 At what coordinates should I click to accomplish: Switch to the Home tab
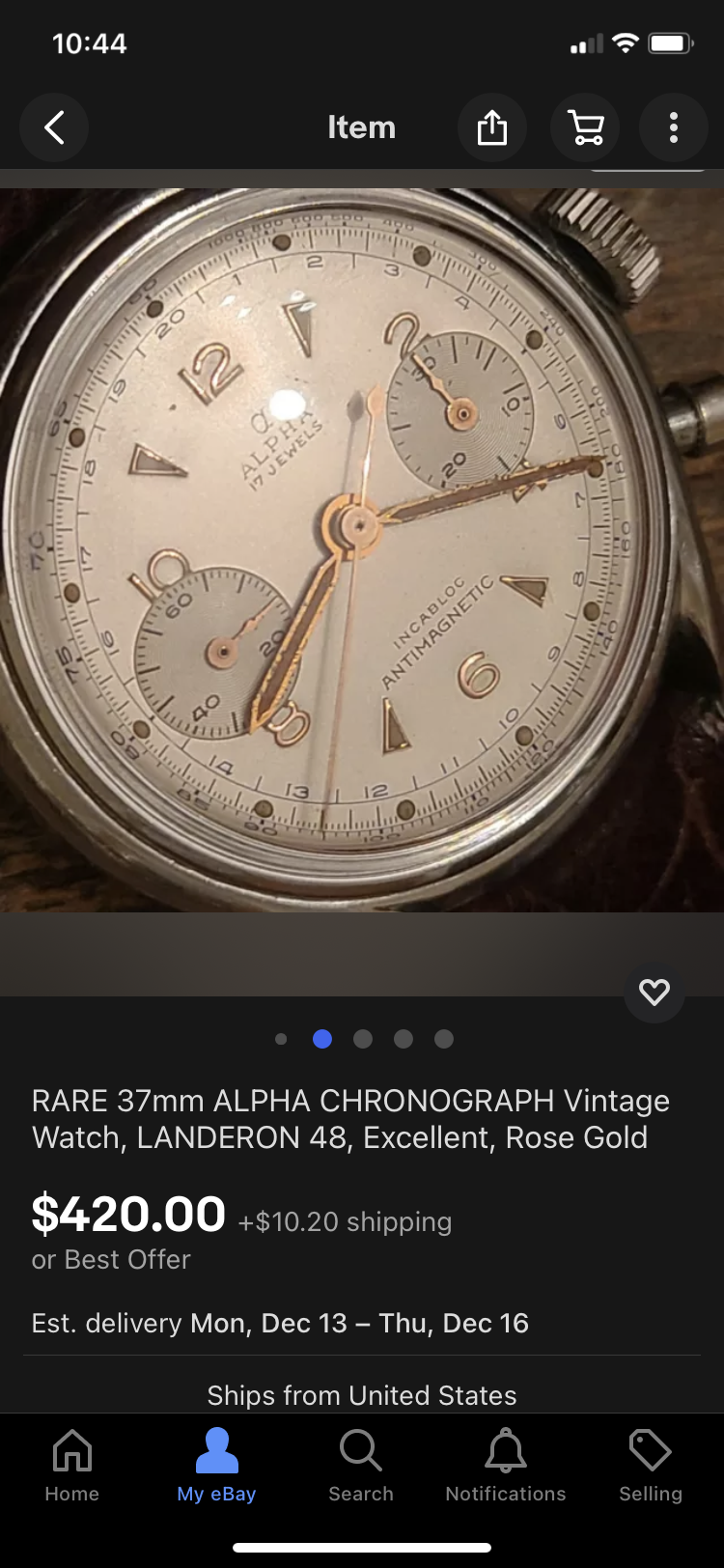pyautogui.click(x=72, y=1466)
